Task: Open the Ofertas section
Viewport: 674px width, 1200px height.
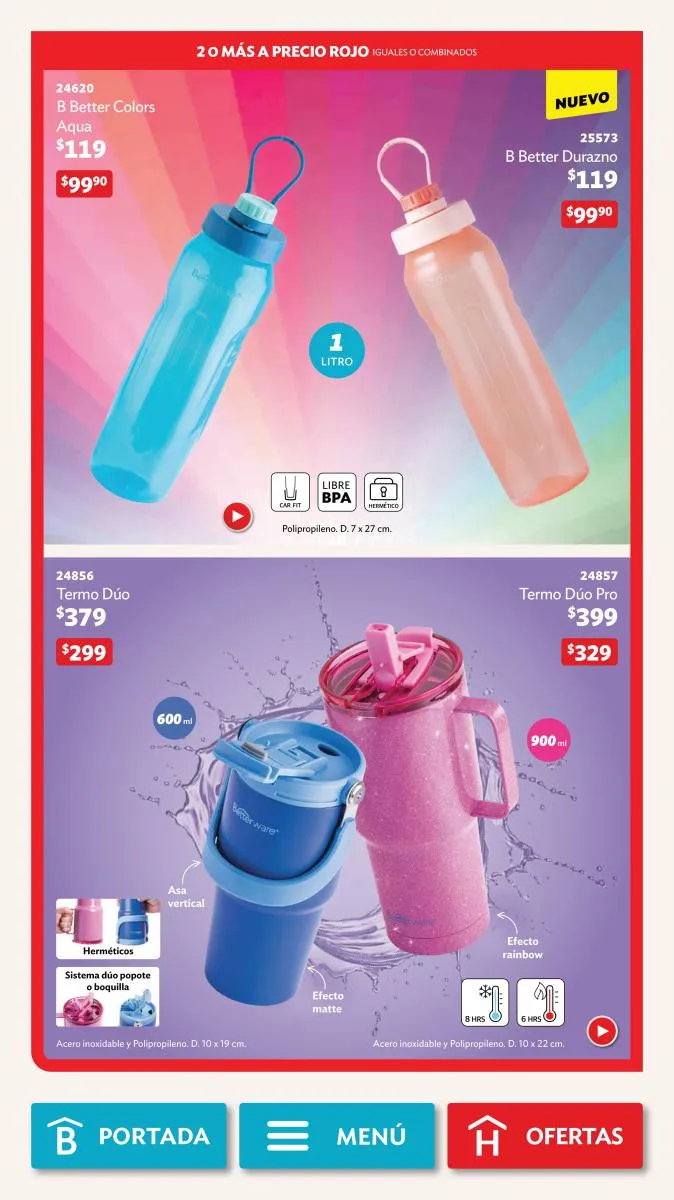Action: [545, 1136]
